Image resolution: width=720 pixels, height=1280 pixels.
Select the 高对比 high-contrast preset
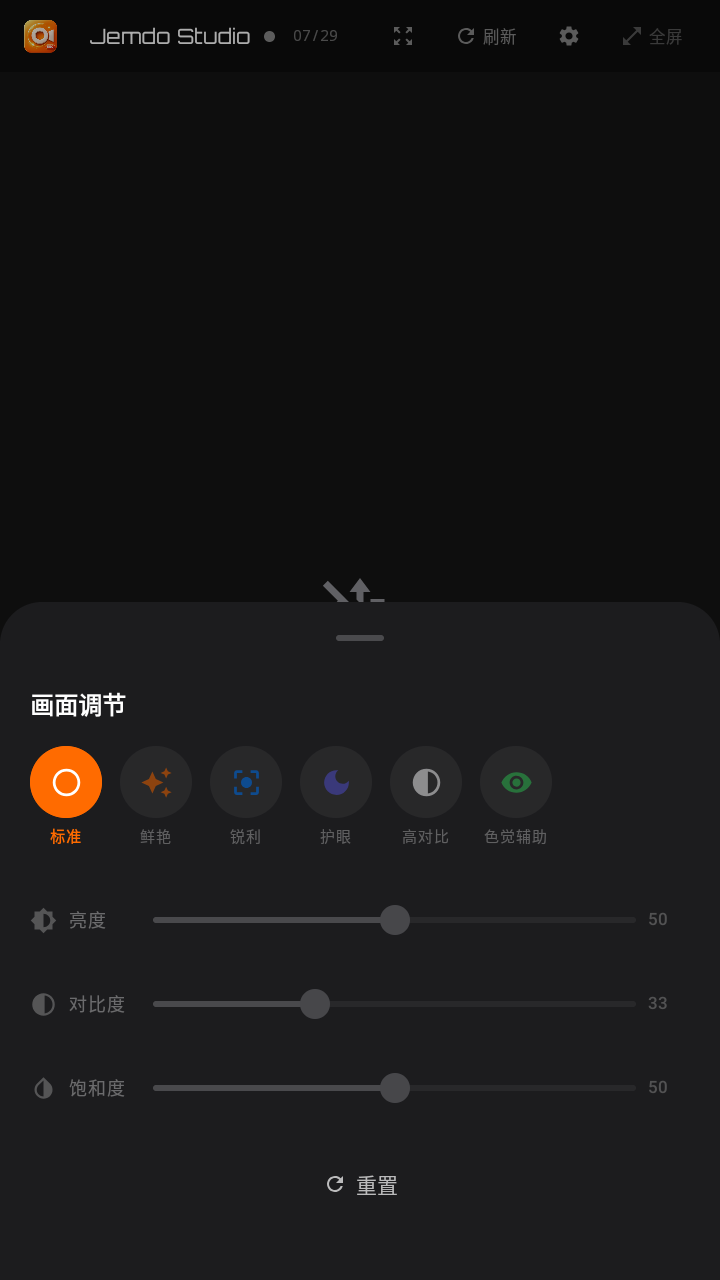coord(426,782)
